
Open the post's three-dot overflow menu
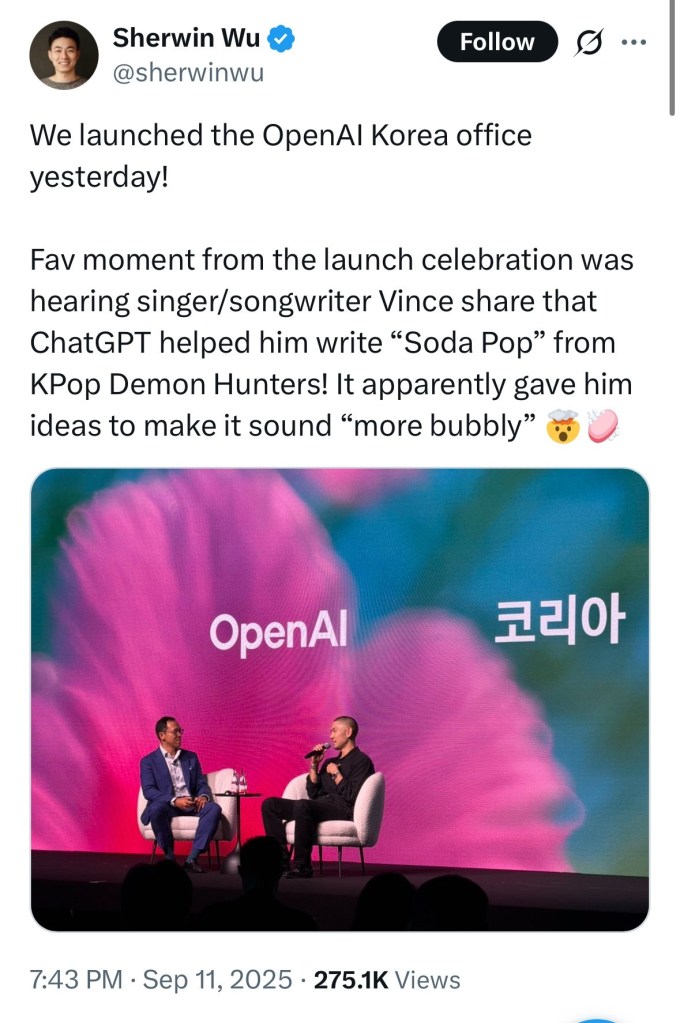634,43
